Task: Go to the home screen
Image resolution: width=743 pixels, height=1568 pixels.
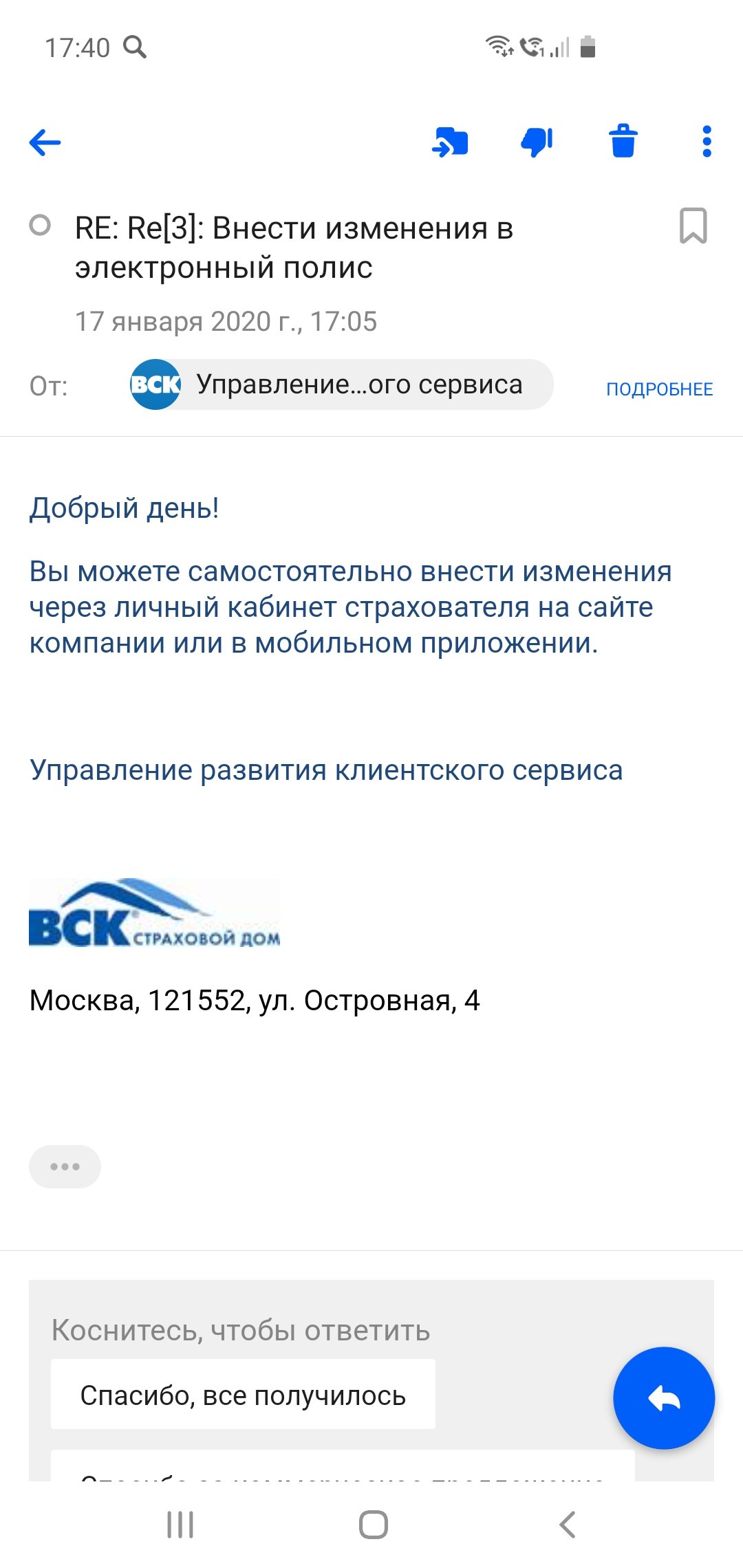Action: click(373, 1525)
